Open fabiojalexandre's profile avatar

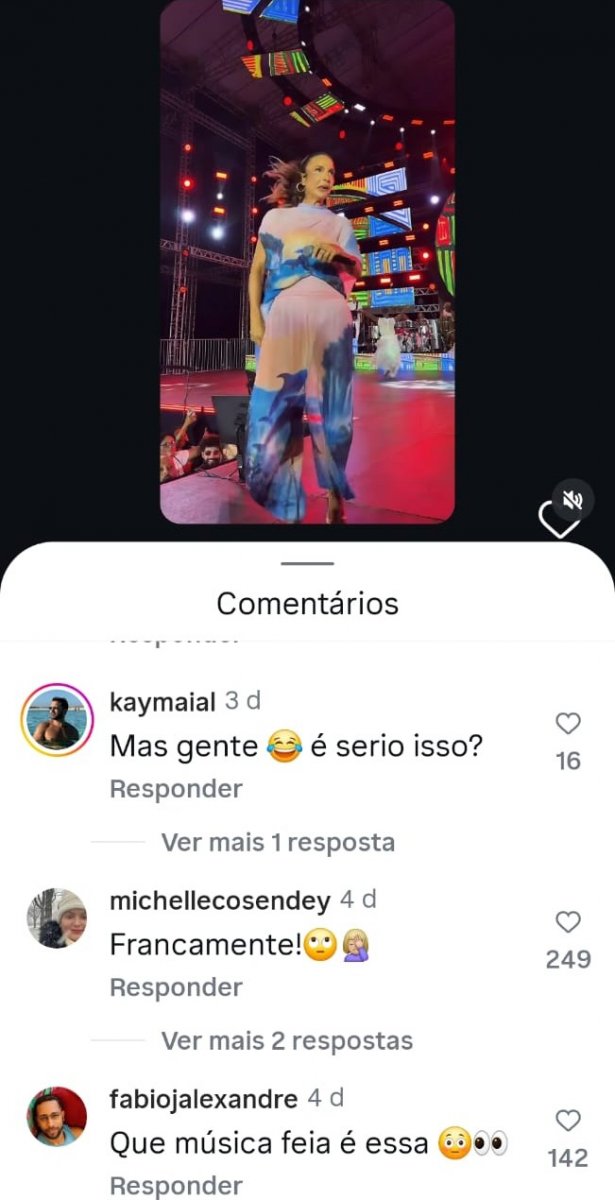point(56,1117)
